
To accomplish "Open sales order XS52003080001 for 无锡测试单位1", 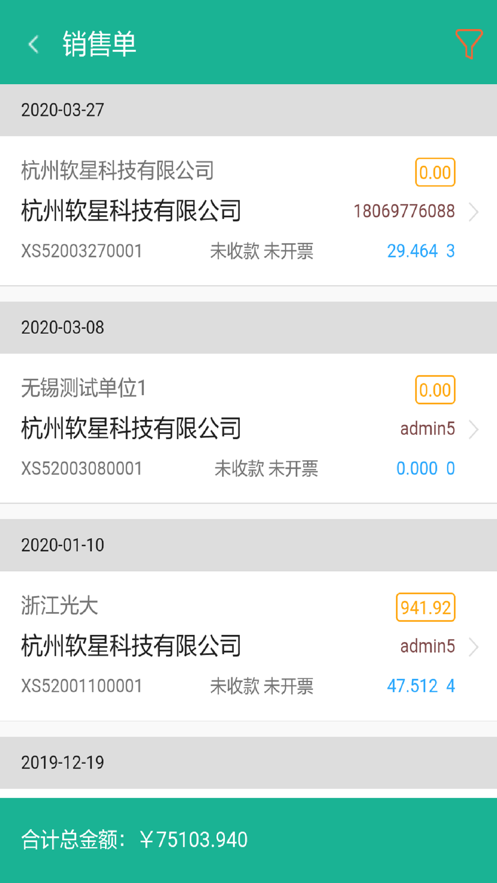I will [248, 428].
